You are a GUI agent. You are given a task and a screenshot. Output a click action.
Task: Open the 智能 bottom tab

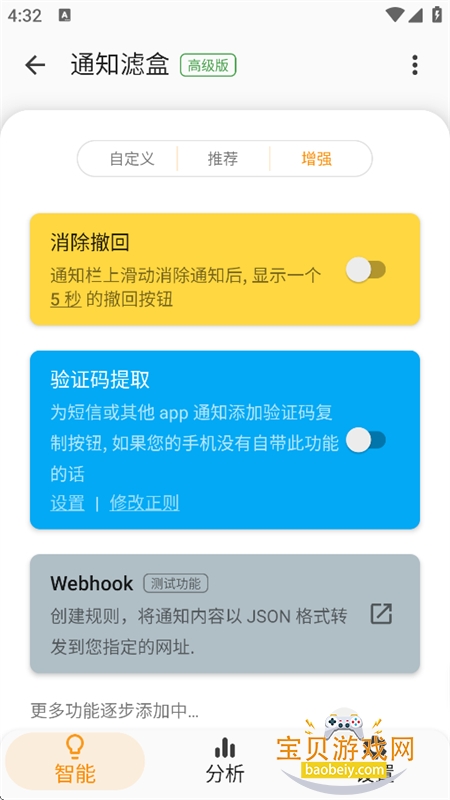click(75, 761)
